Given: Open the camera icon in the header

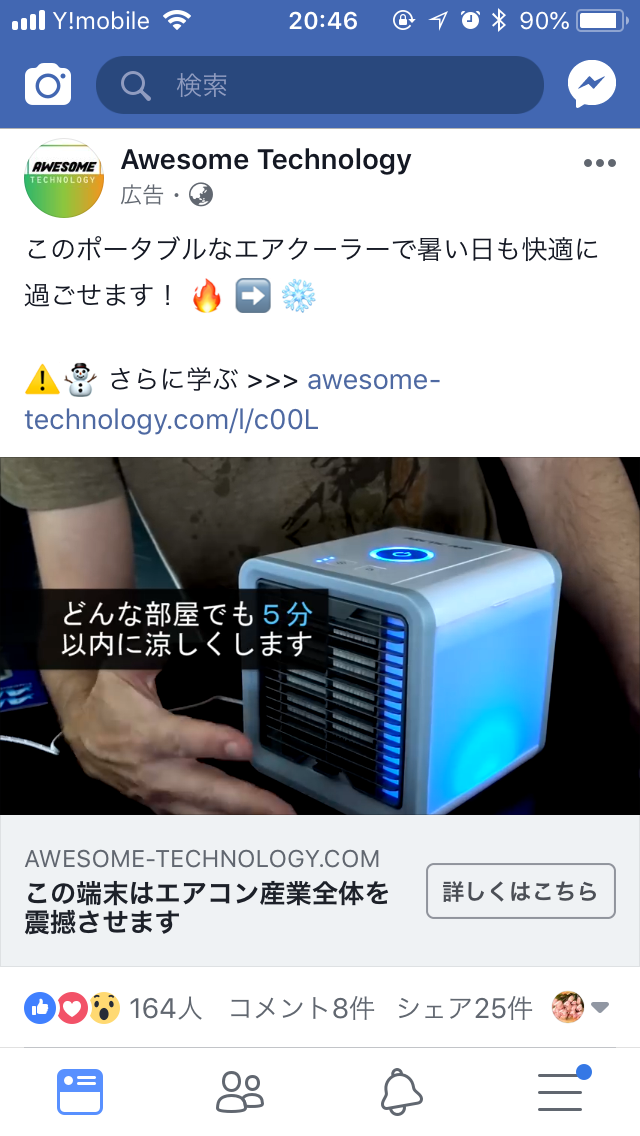Looking at the screenshot, I should 48,85.
